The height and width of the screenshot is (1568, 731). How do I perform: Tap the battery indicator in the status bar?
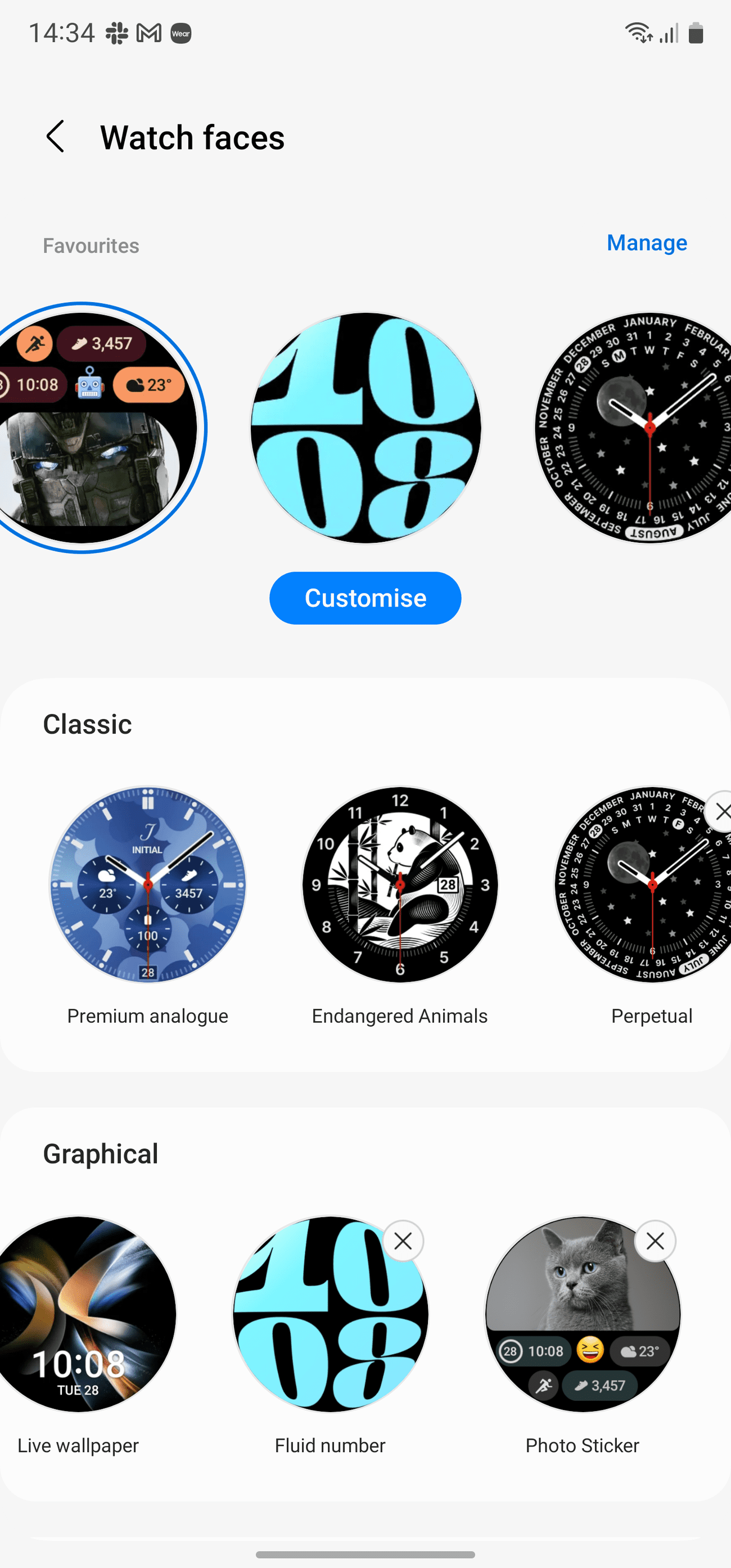click(x=695, y=34)
